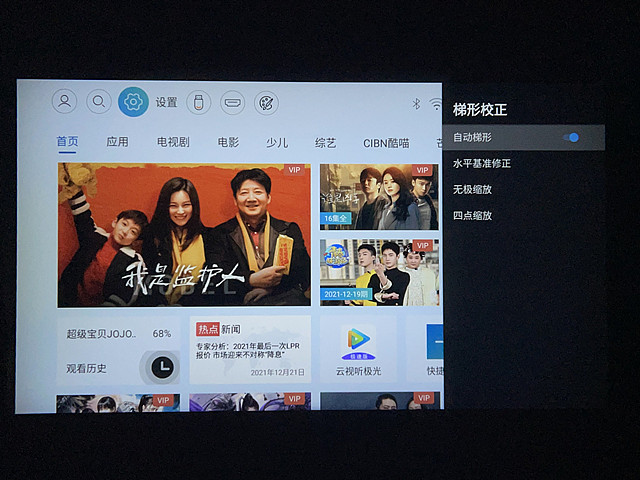Open 无极缩放 option
This screenshot has height=480, width=640.
click(x=472, y=189)
